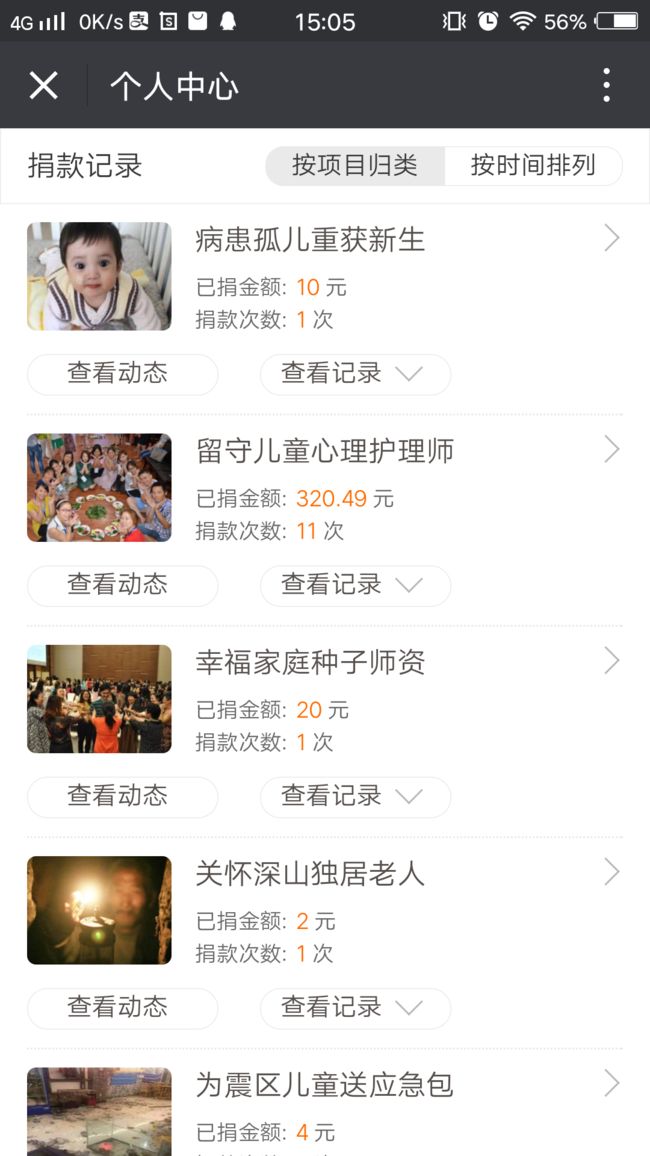Tap 查看动态 for 病患孤儿重获新生

pyautogui.click(x=122, y=375)
